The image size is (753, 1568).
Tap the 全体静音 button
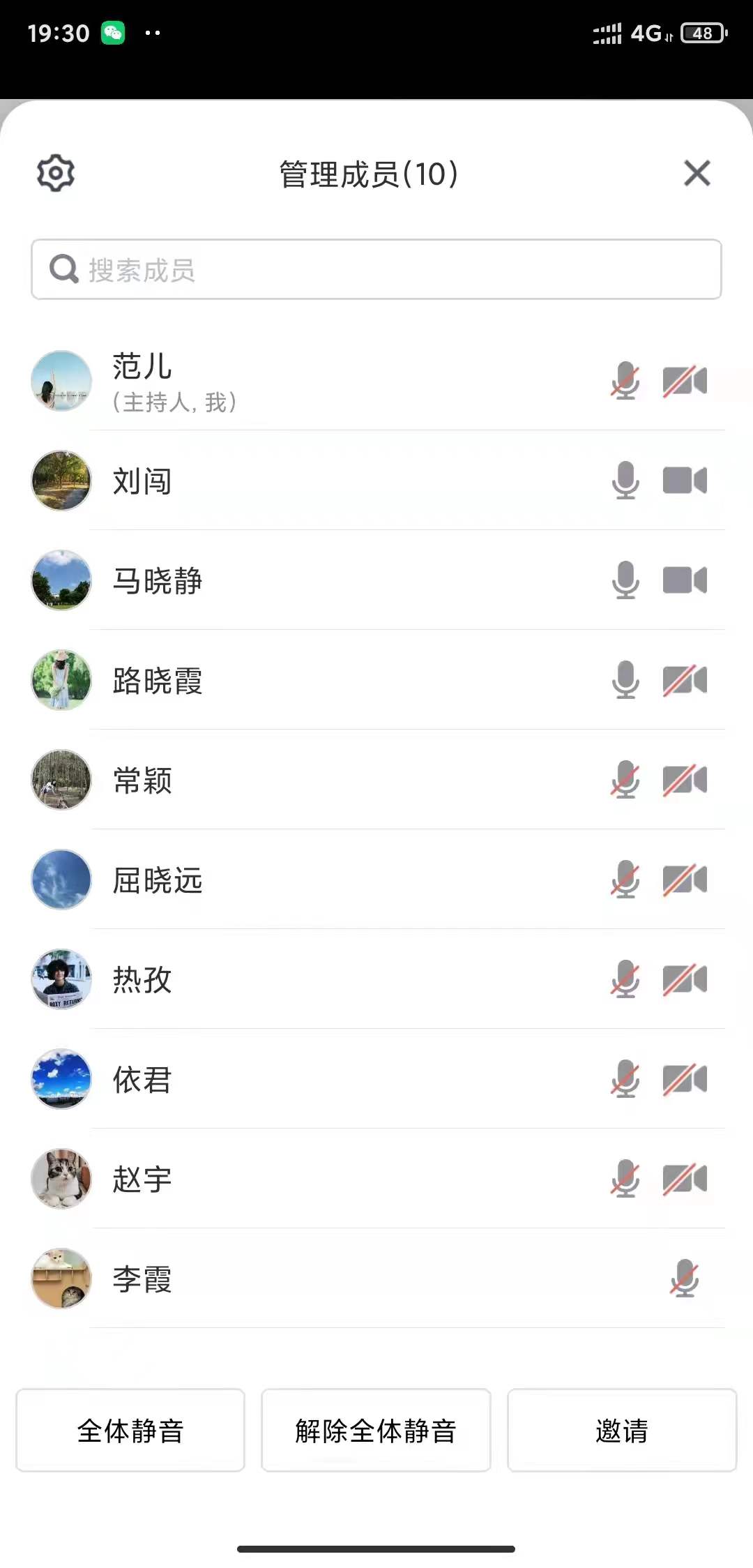coord(130,1431)
